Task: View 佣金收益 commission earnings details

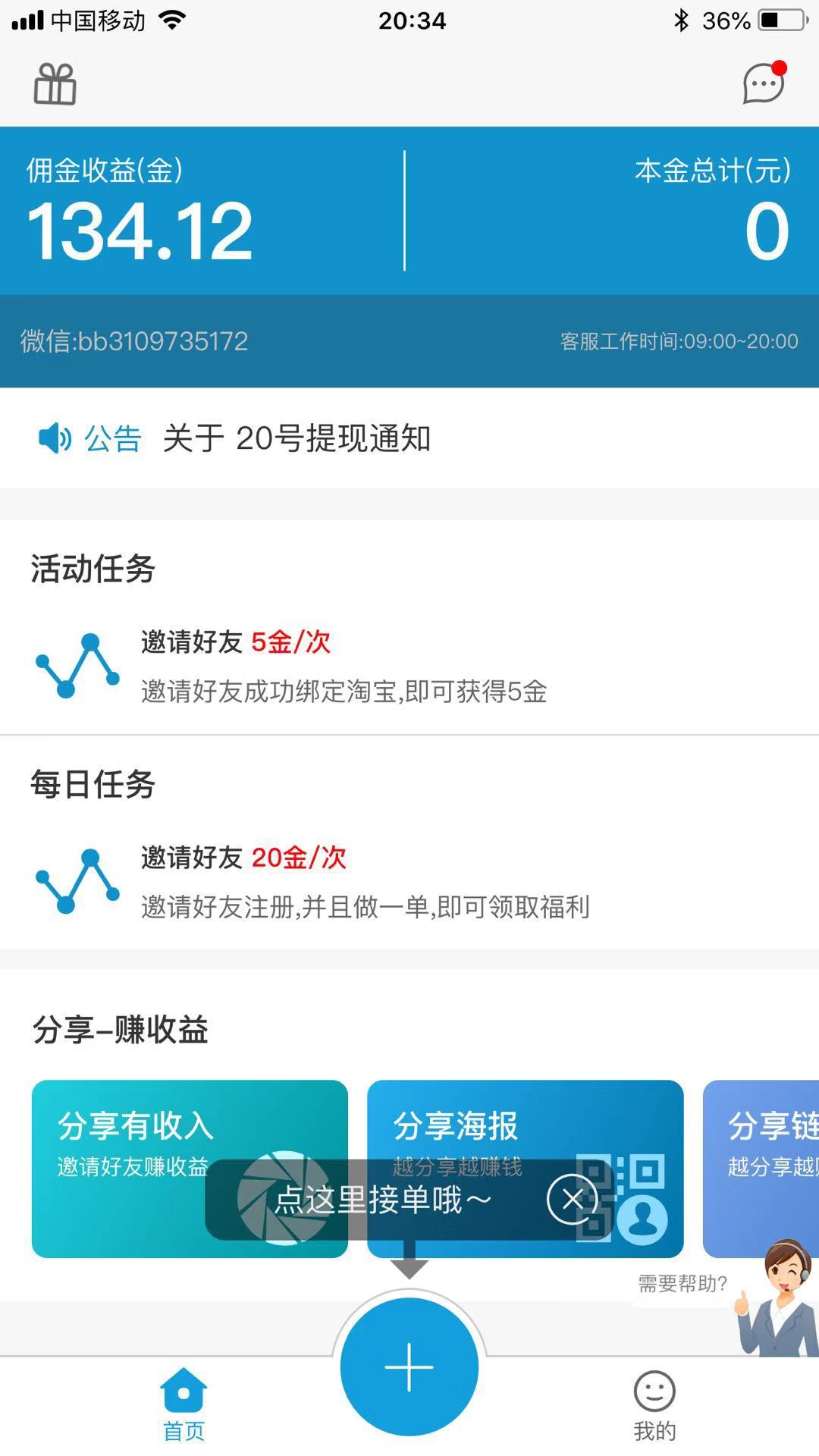Action: (140, 212)
